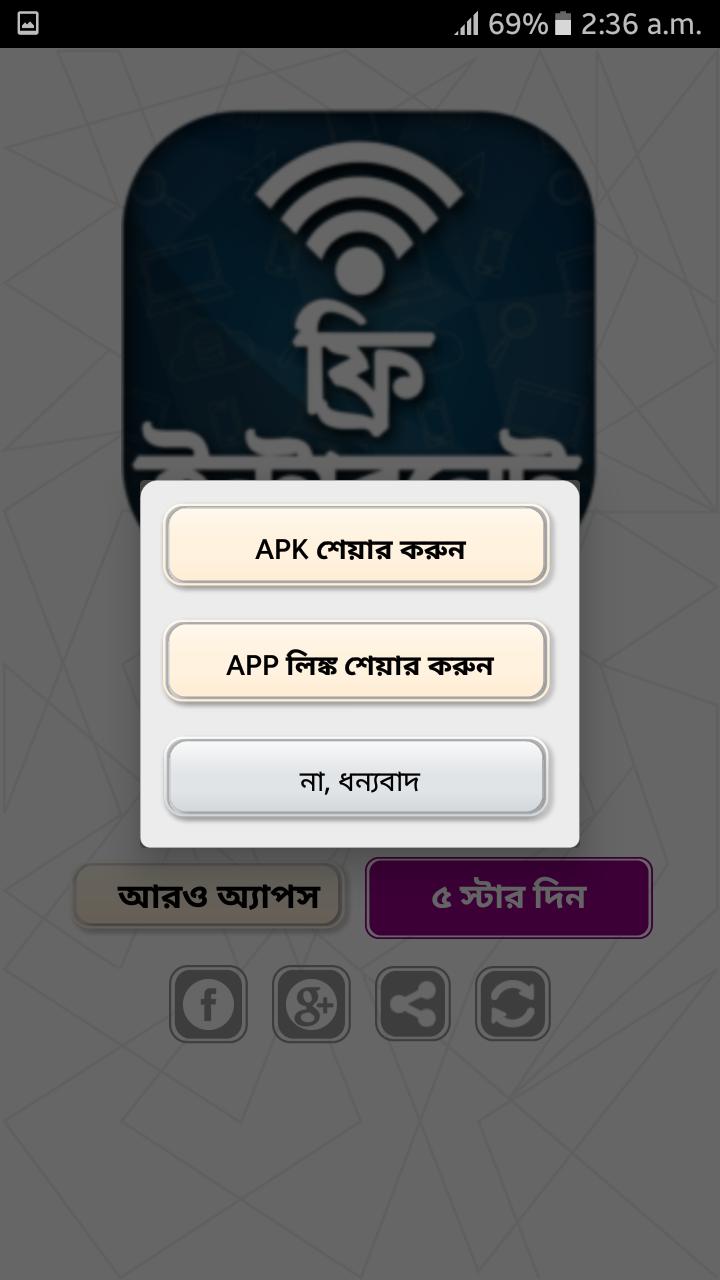Tap the ৫ স্টার দিন rating button
Viewport: 720px width, 1280px height.
pyautogui.click(x=508, y=897)
